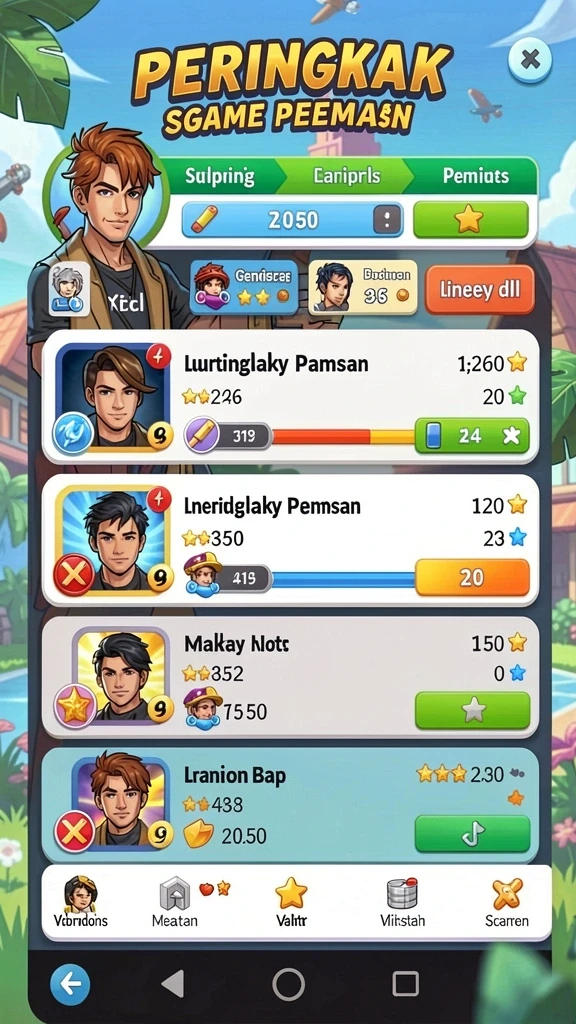Image resolution: width=576 pixels, height=1024 pixels.
Task: Switch to the Sulpring tab
Action: click(219, 176)
